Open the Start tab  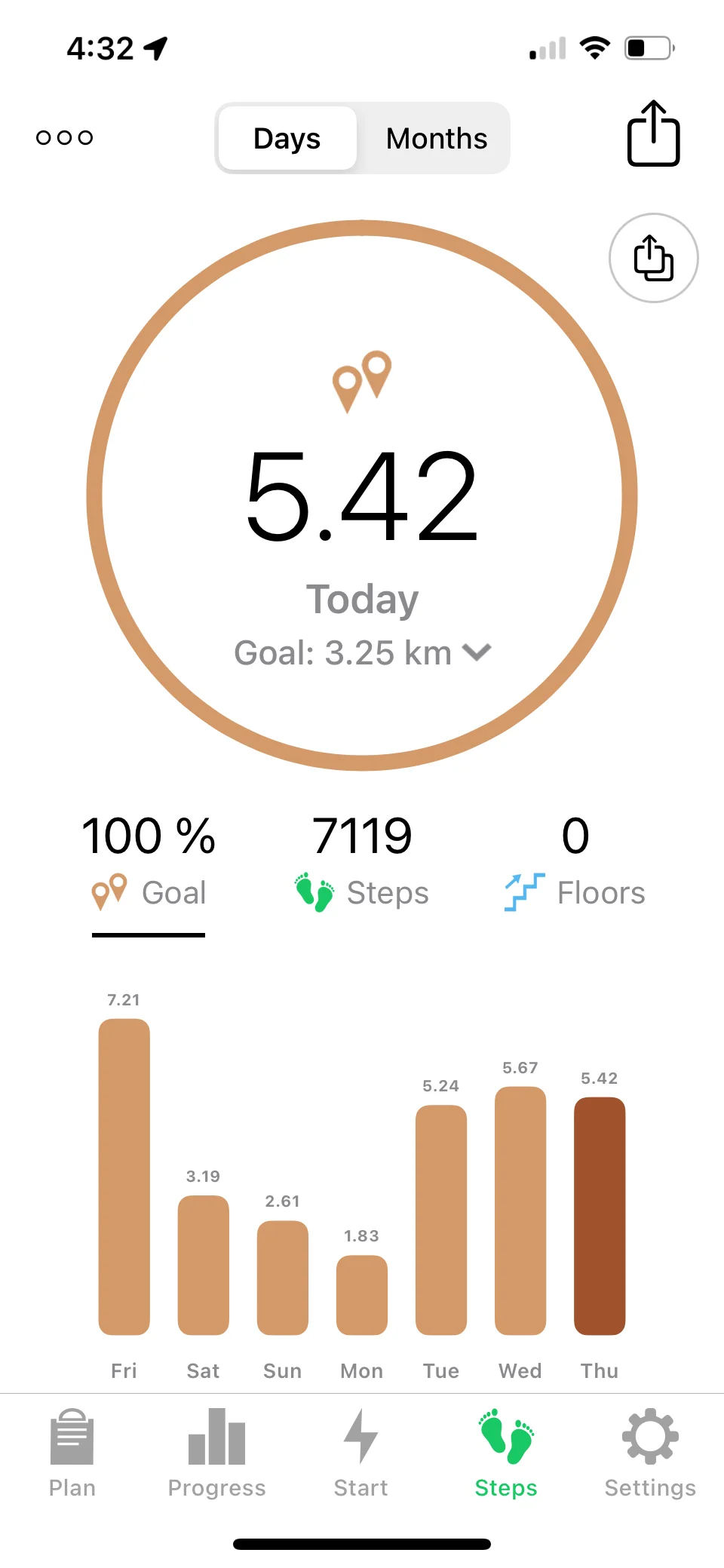[361, 1453]
